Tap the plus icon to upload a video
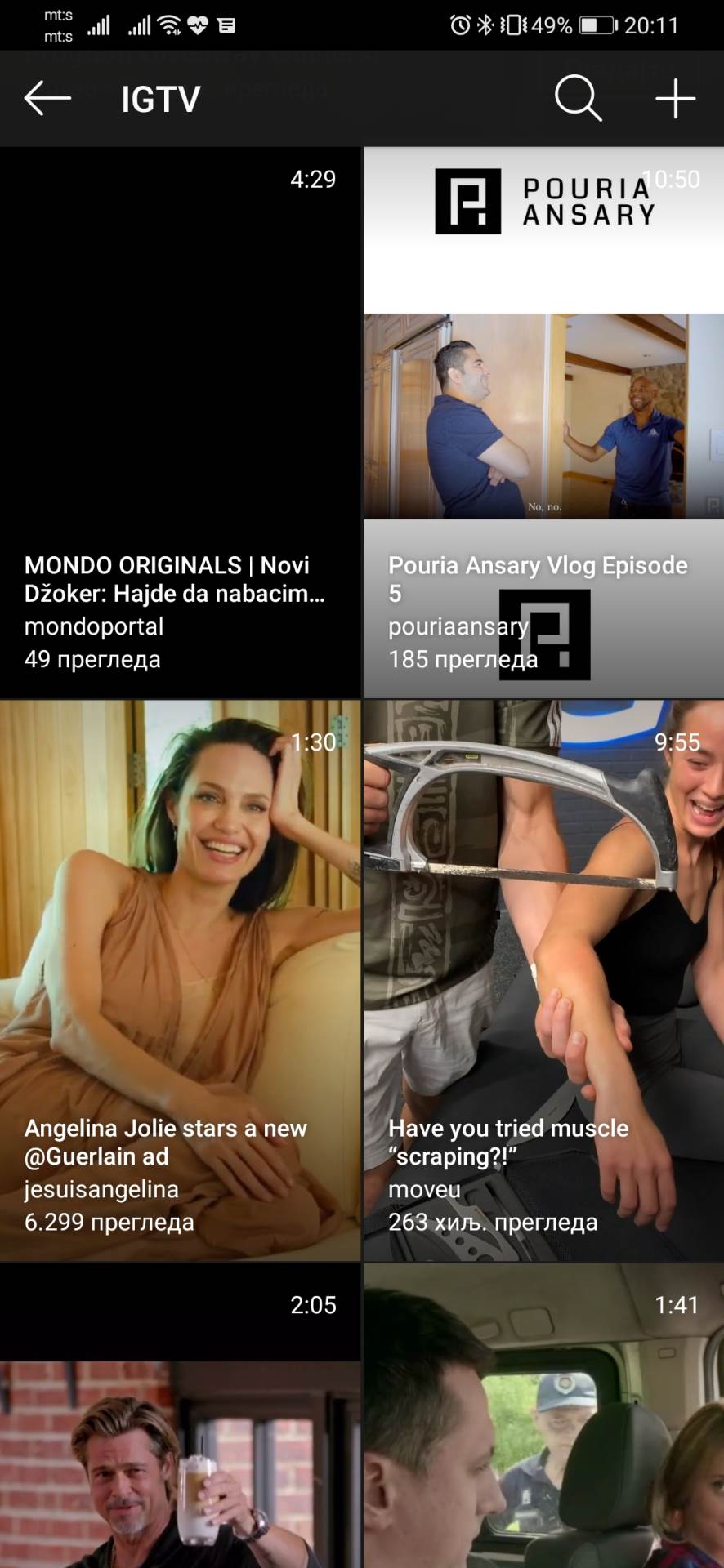Screen dimensions: 724x1568 [676, 98]
